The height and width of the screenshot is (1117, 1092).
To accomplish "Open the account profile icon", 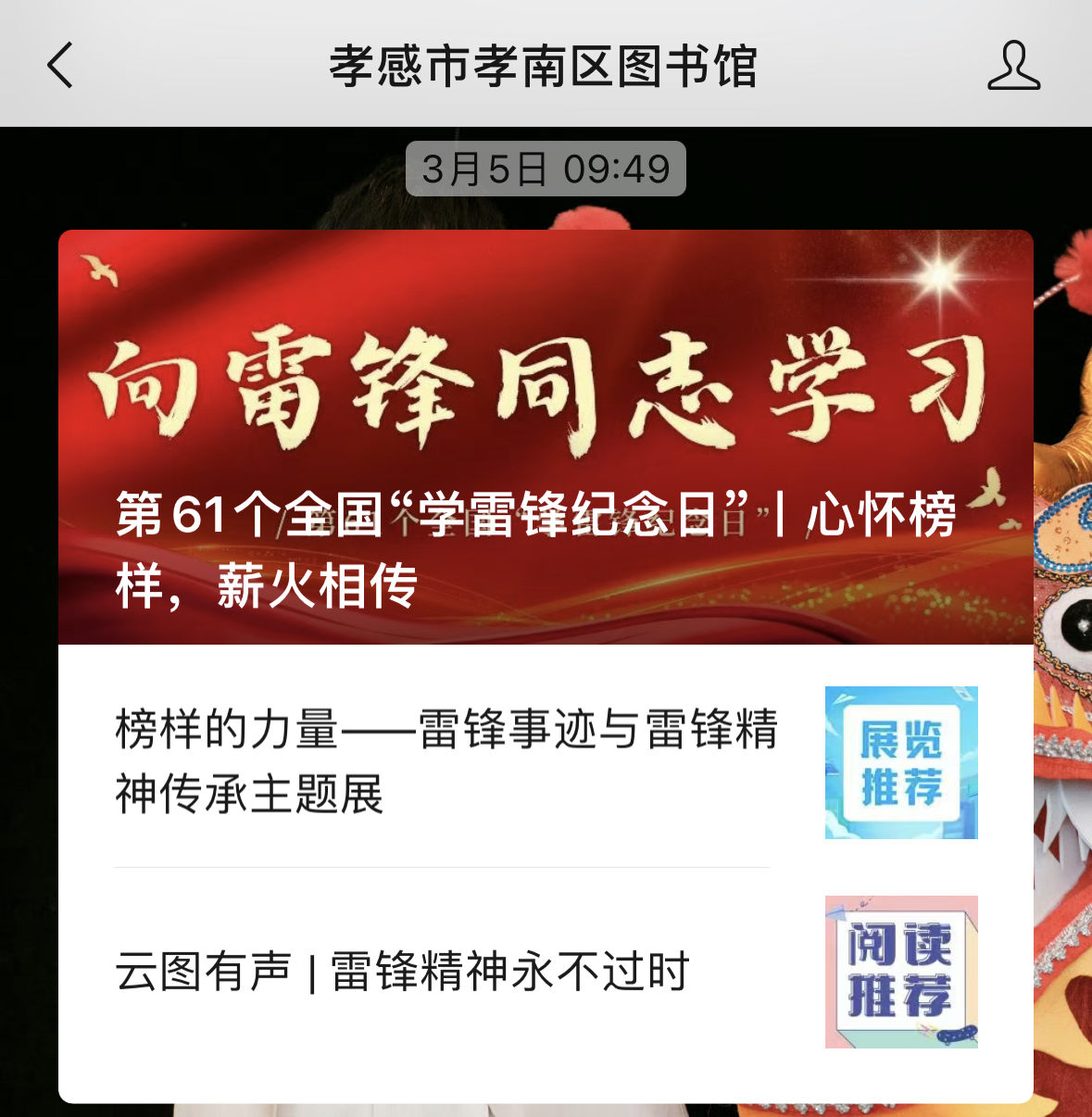I will (x=1013, y=66).
